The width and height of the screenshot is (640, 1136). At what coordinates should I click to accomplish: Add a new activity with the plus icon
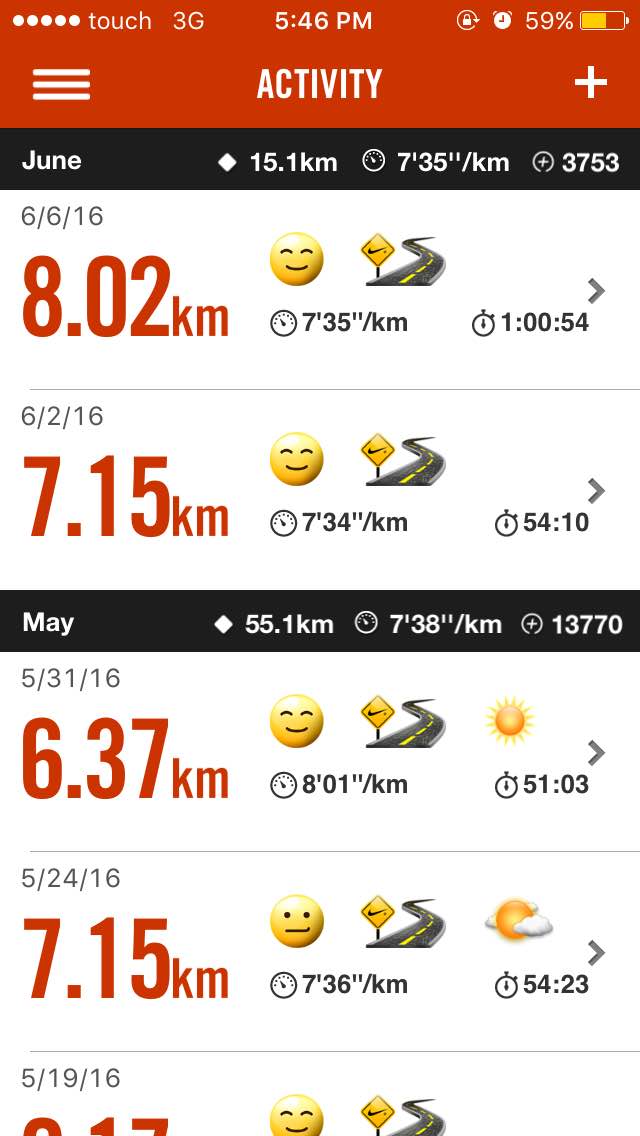coord(590,83)
